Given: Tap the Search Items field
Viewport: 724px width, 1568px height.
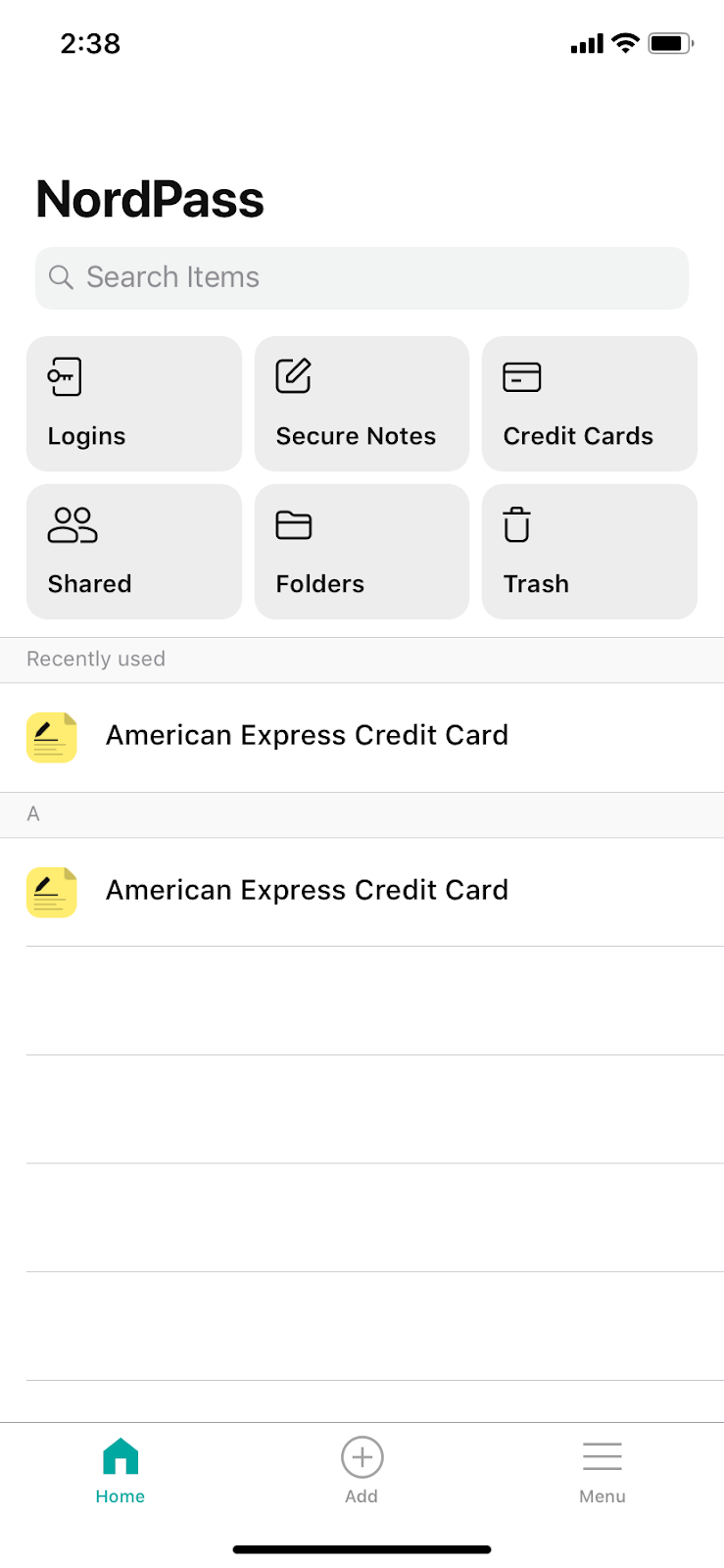Looking at the screenshot, I should pos(362,277).
